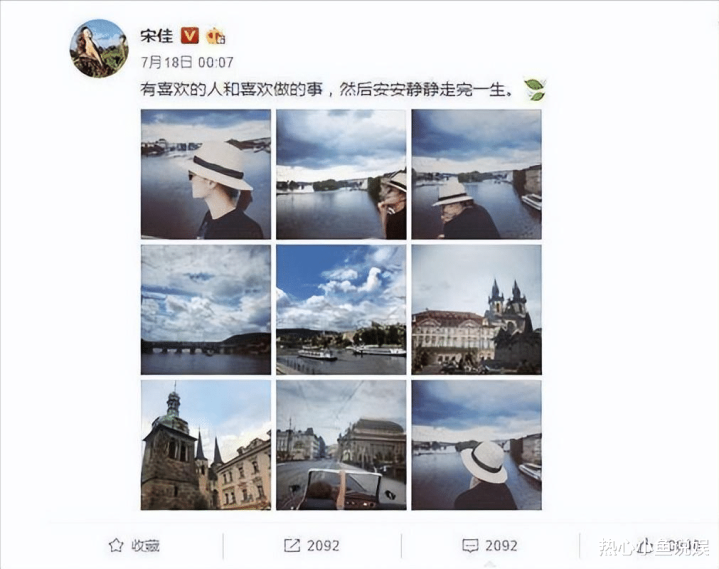The height and width of the screenshot is (569, 719).
Task: Open the photo of the white hat seen from behind
Action: (x=476, y=445)
